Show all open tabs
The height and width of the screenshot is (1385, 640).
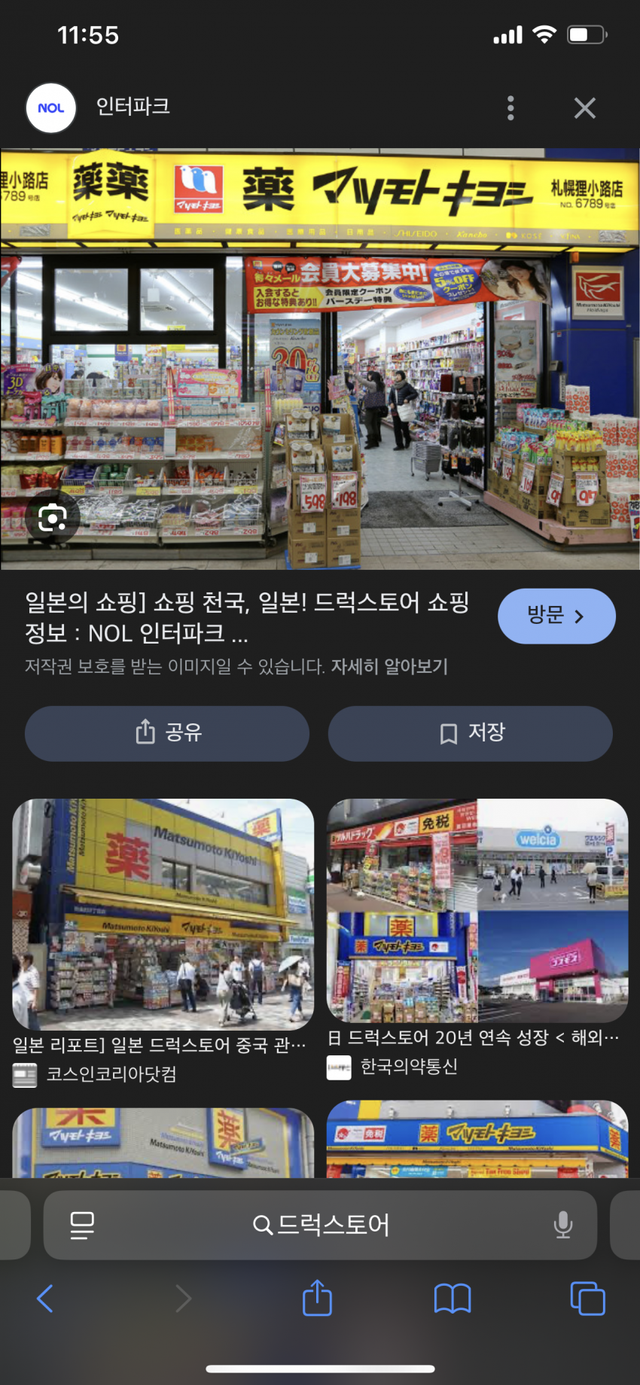(x=587, y=1298)
